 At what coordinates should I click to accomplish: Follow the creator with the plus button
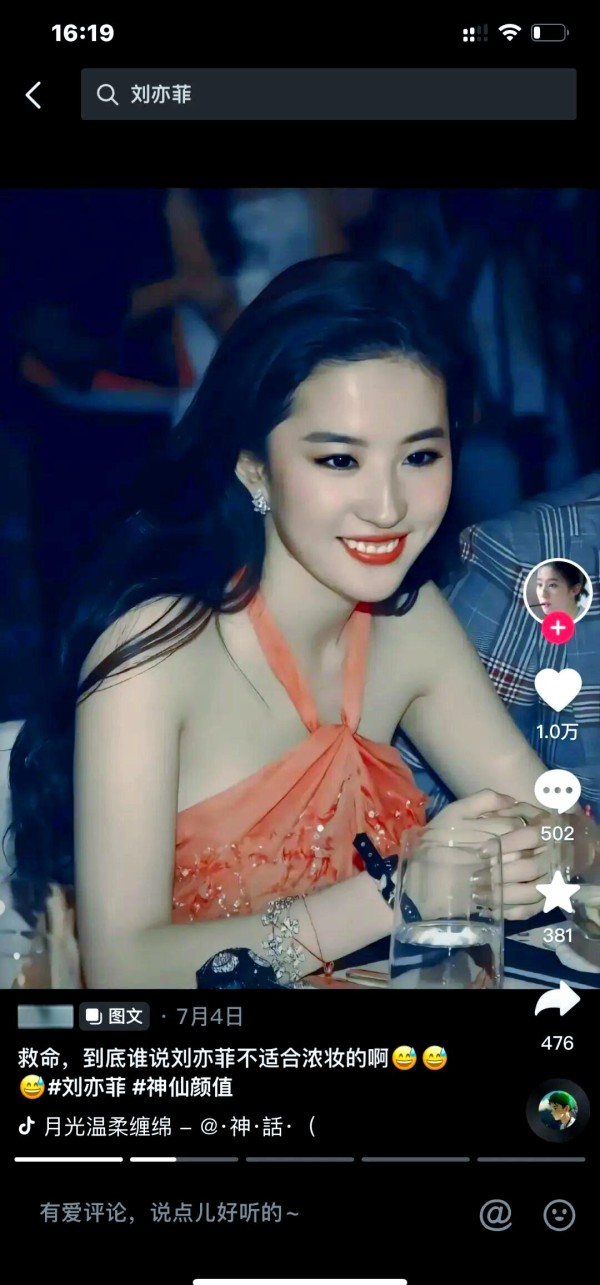(557, 629)
